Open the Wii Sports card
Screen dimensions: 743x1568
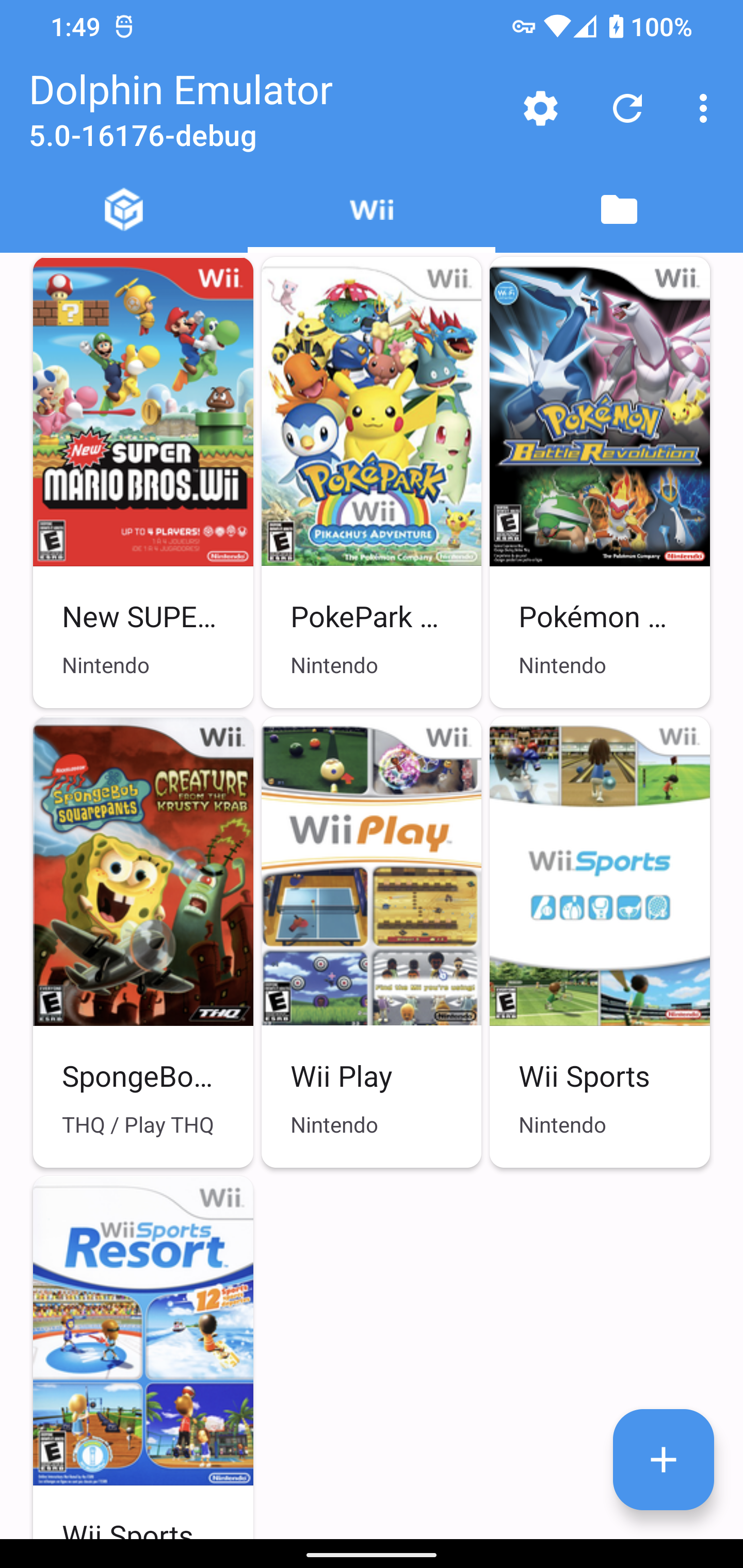(x=600, y=942)
